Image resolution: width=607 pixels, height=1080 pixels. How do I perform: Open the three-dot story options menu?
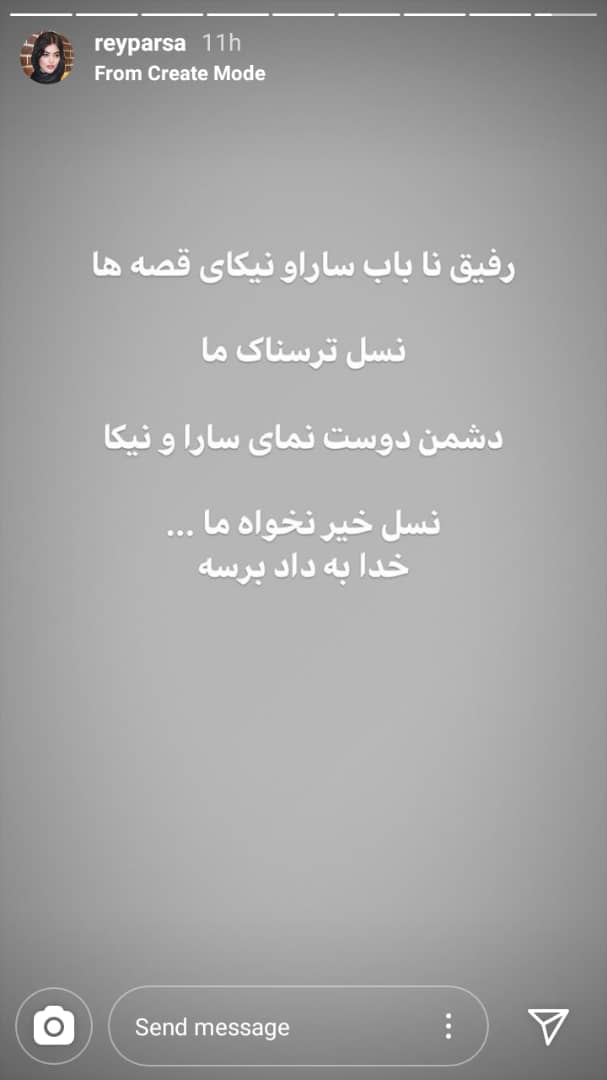click(449, 1026)
